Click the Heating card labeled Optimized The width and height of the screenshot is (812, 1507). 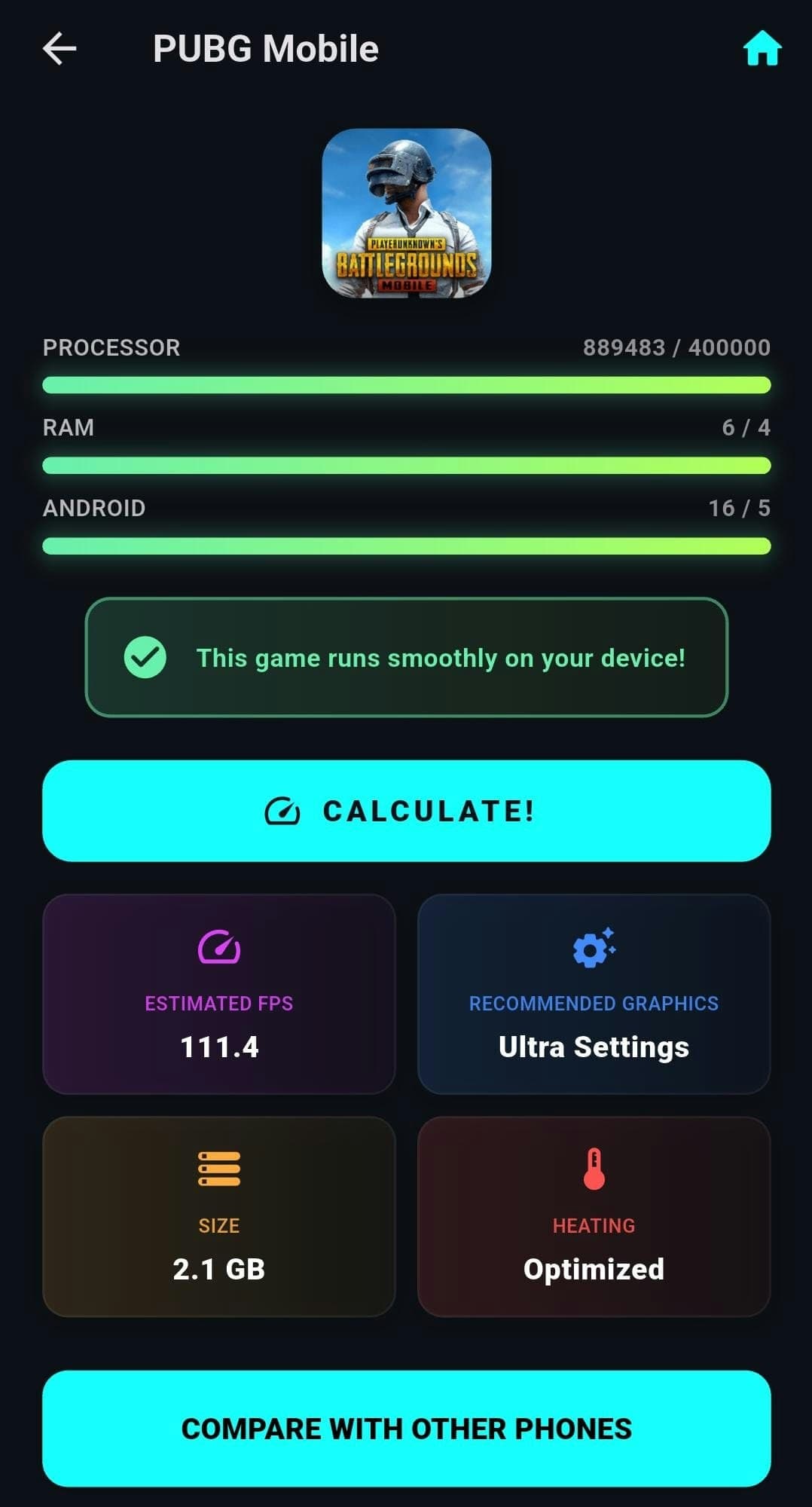(594, 1221)
